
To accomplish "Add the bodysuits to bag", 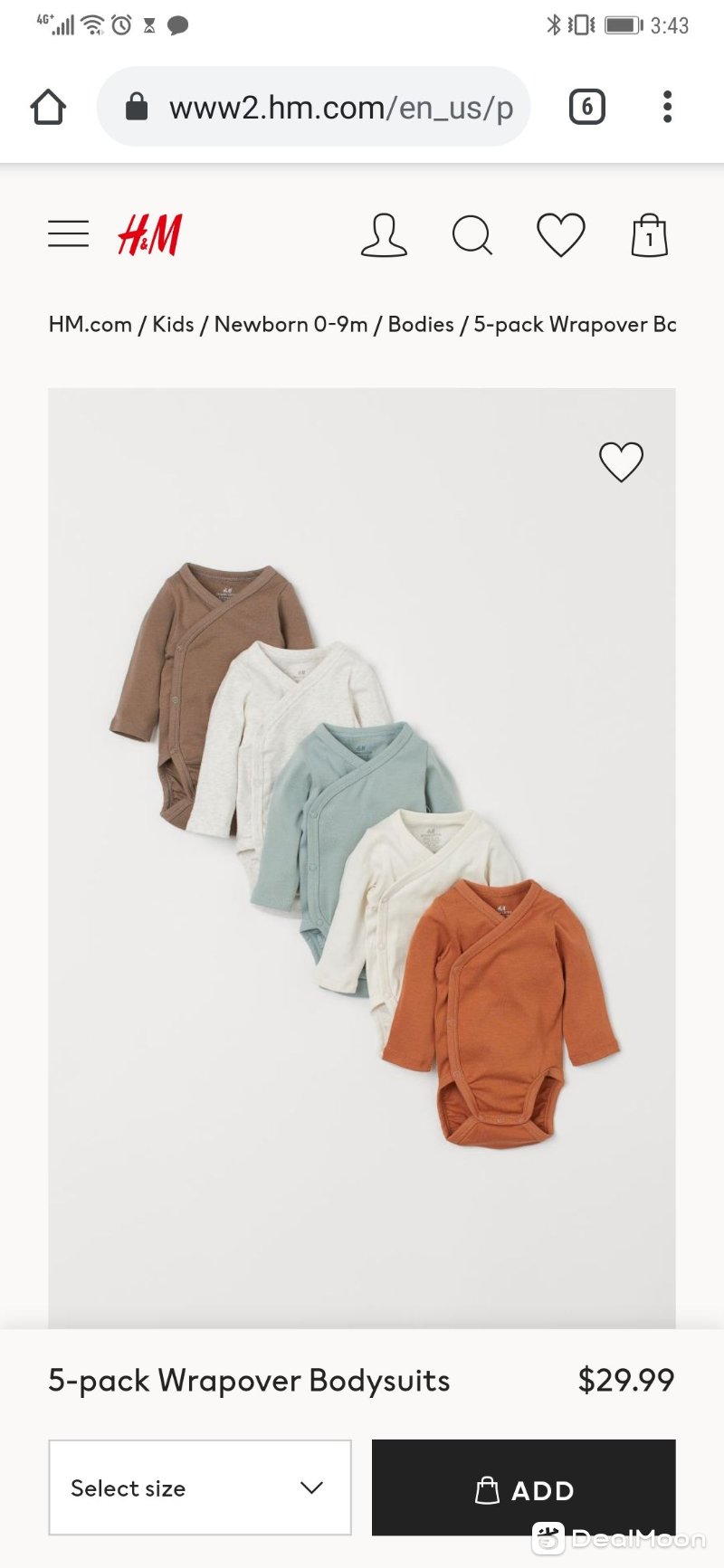I will click(523, 1488).
